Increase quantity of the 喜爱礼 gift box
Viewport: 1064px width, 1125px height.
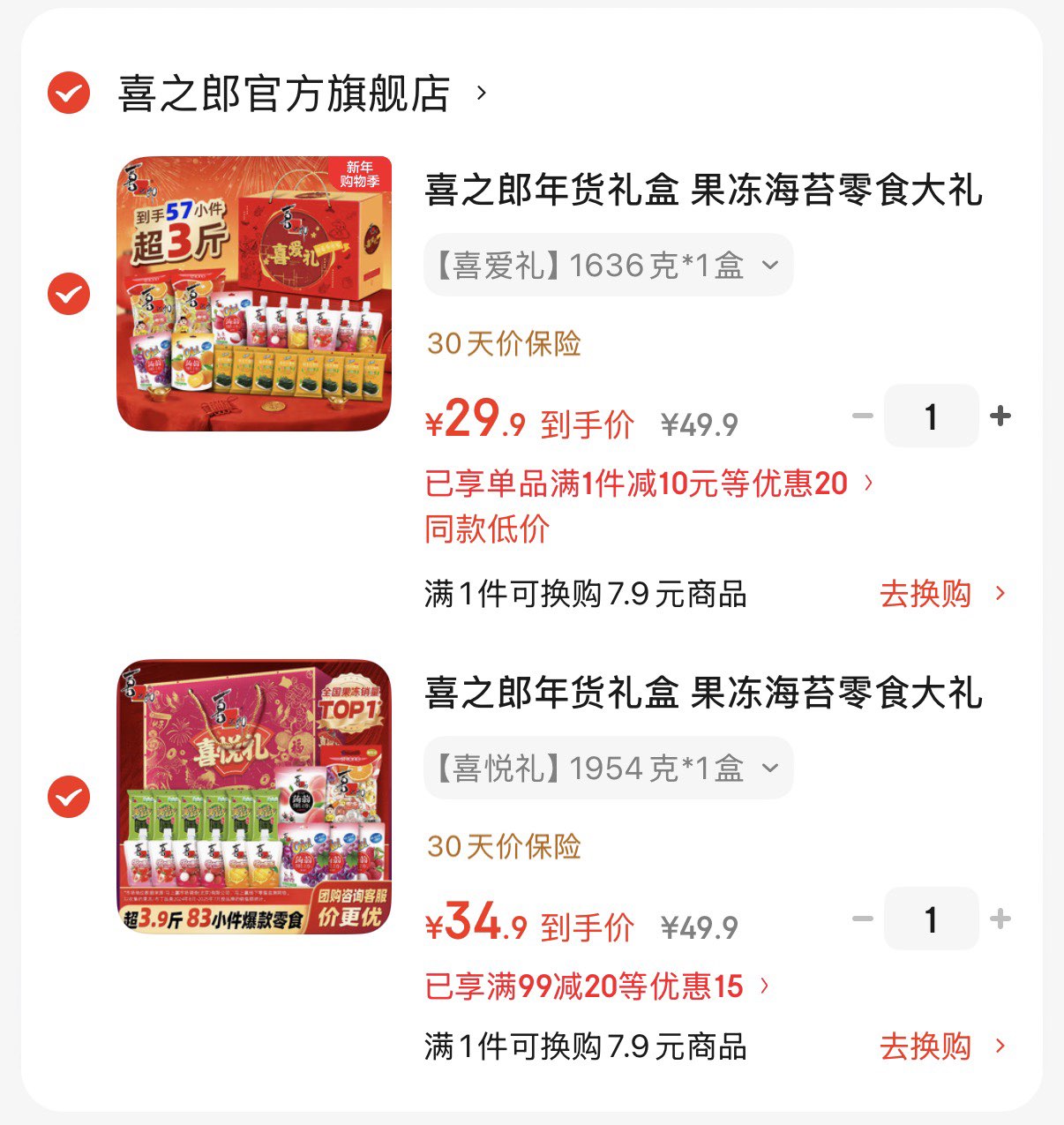coord(998,415)
